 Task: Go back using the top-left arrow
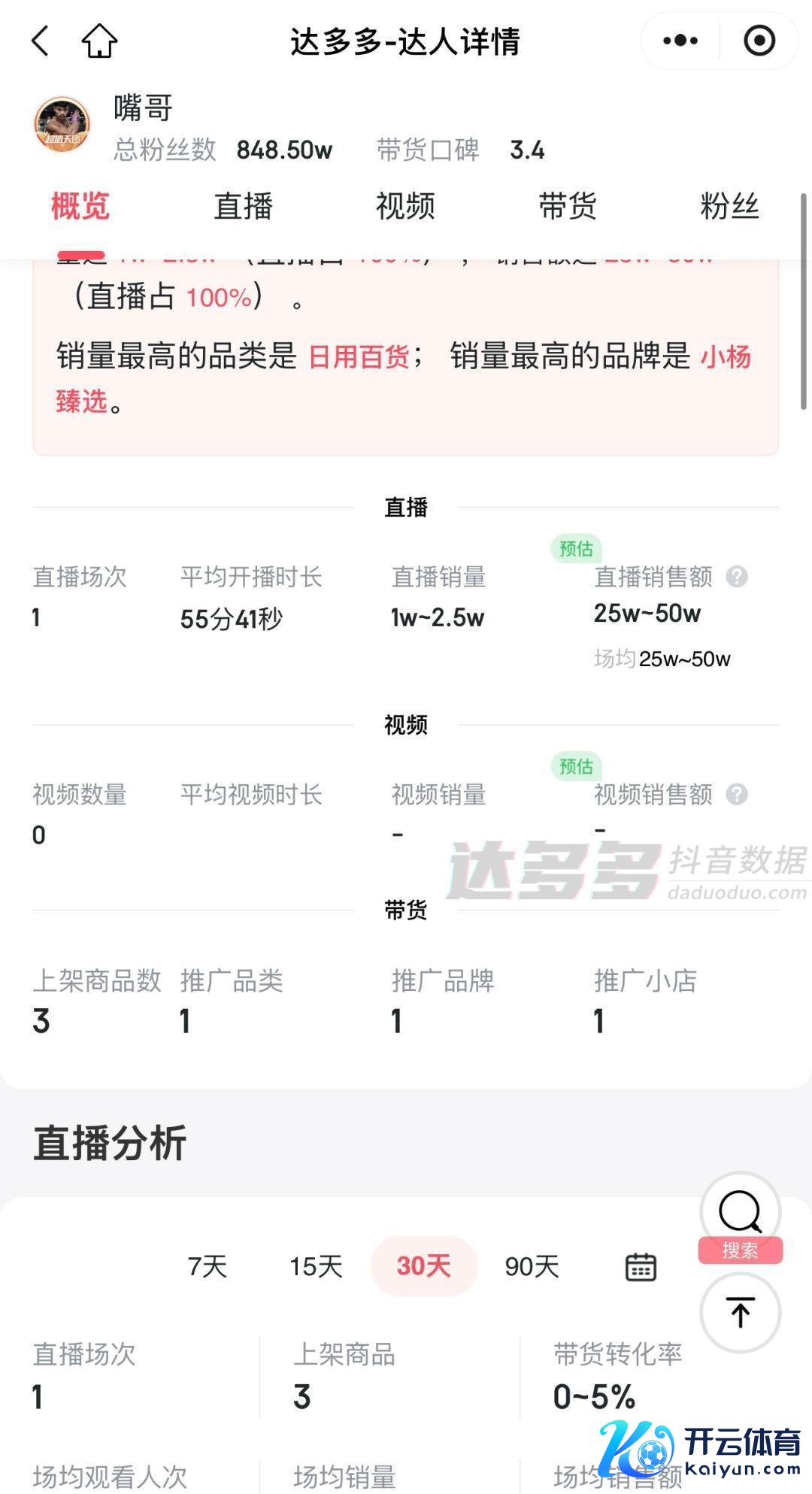pyautogui.click(x=41, y=41)
